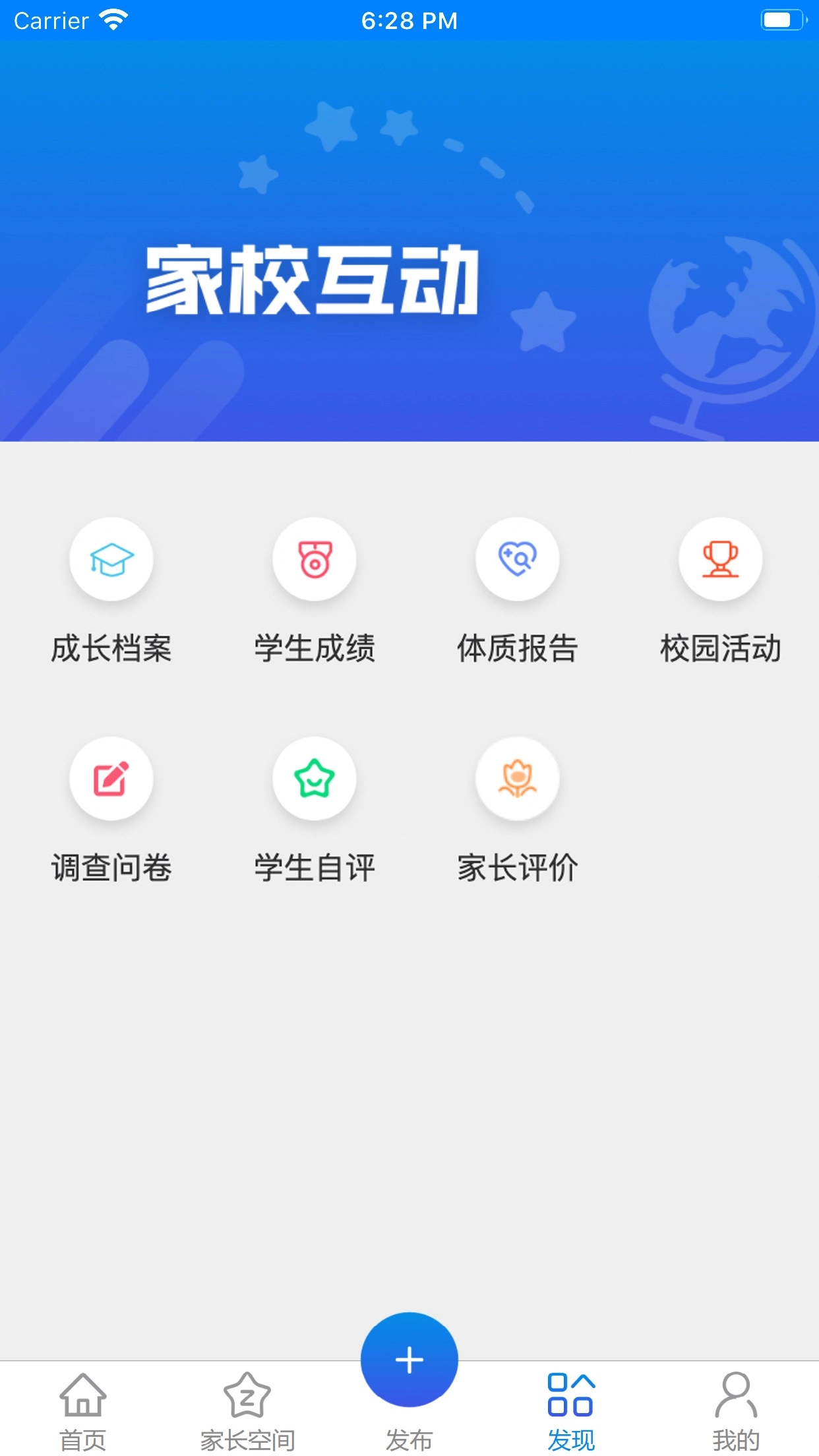
Task: Tap the battery indicator in the status bar
Action: [782, 20]
